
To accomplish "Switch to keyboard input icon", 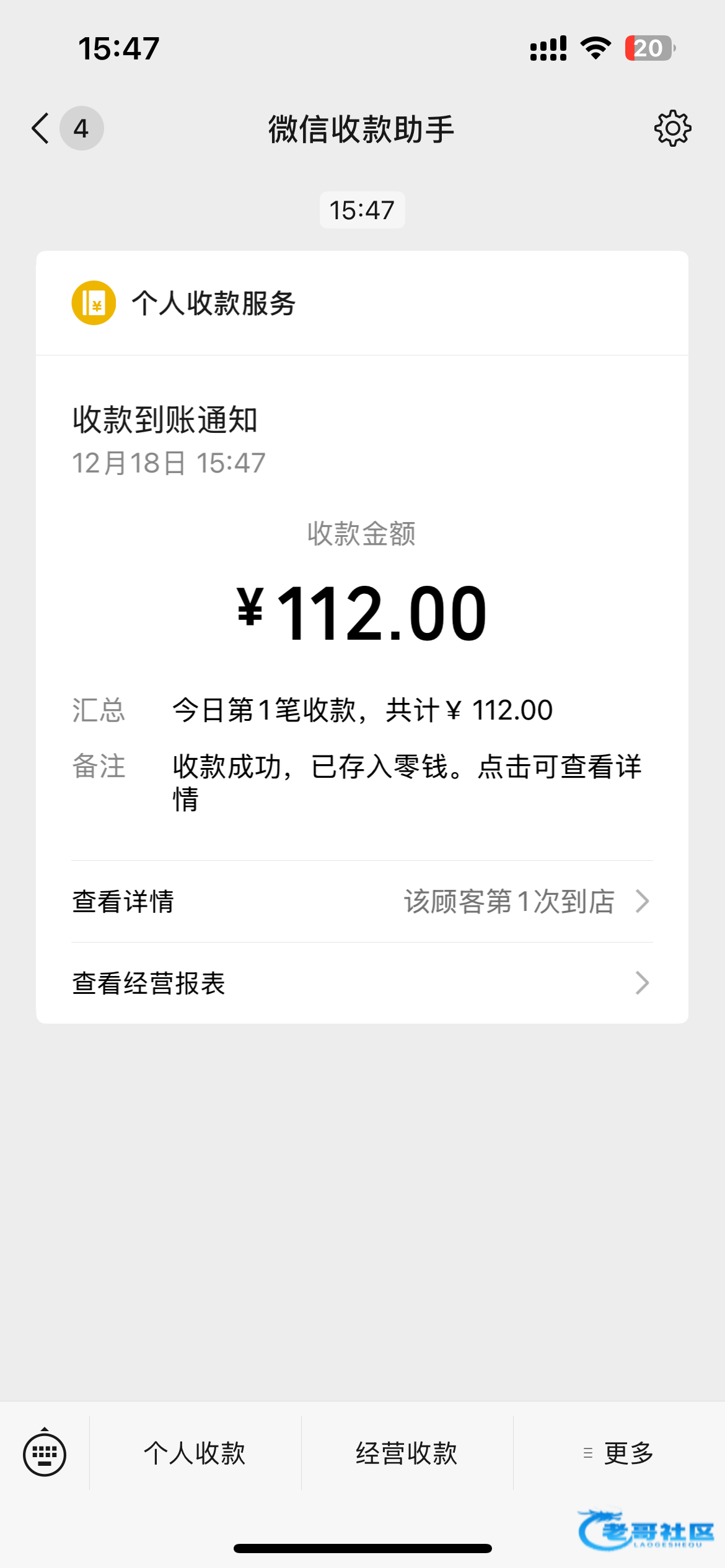I will click(x=45, y=1453).
